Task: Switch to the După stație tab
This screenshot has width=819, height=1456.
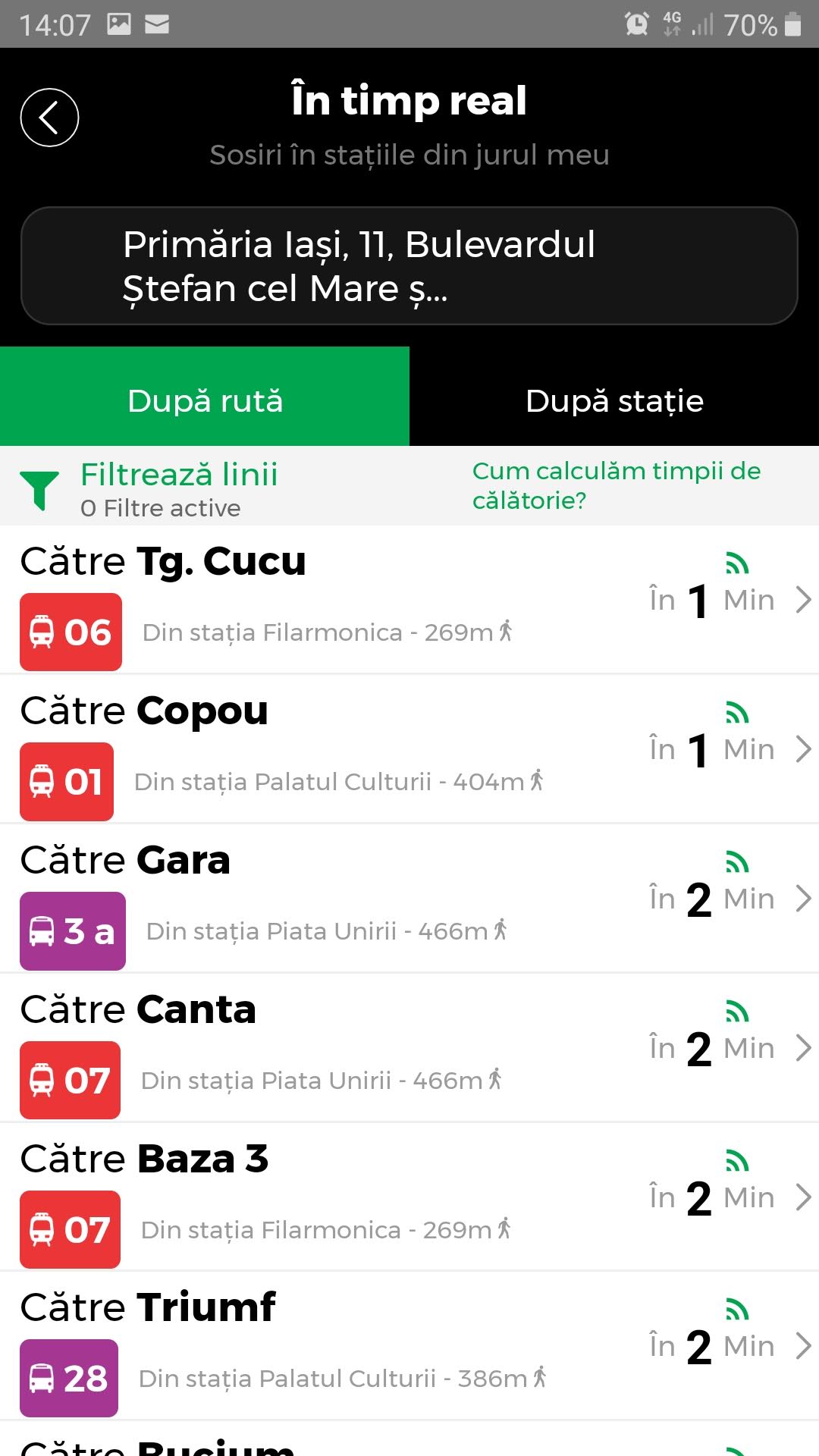Action: [614, 401]
